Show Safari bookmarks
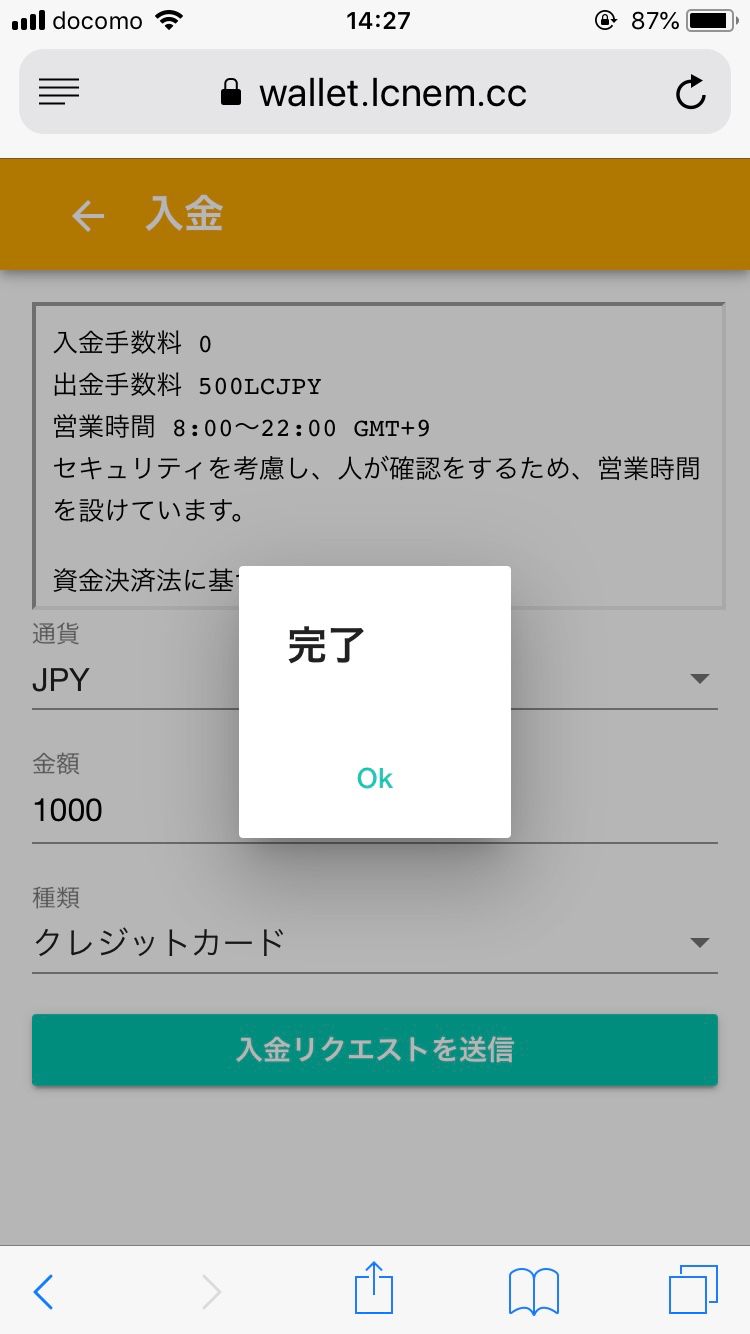 pos(533,1290)
